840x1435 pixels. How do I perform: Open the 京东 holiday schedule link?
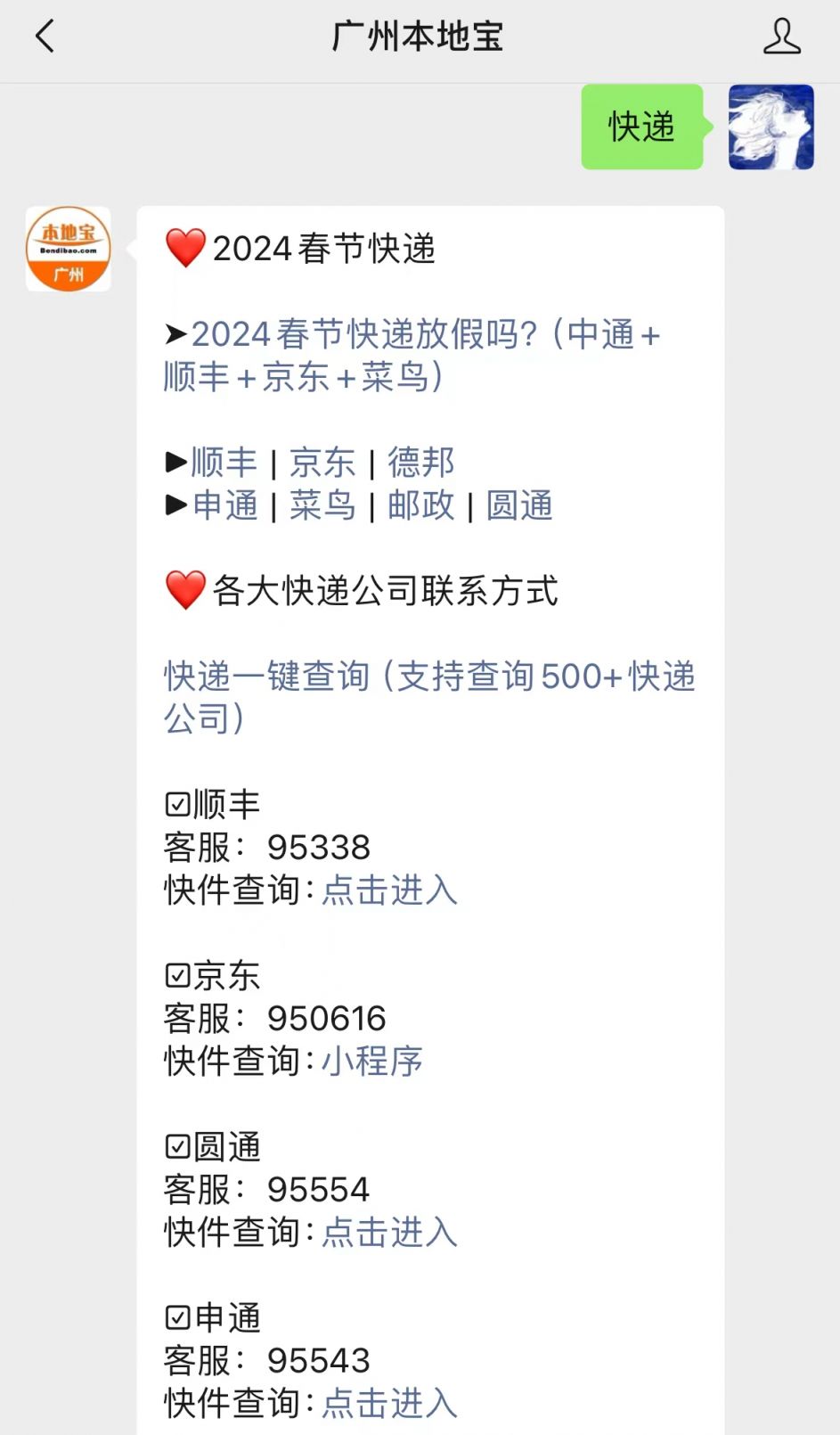coord(322,462)
